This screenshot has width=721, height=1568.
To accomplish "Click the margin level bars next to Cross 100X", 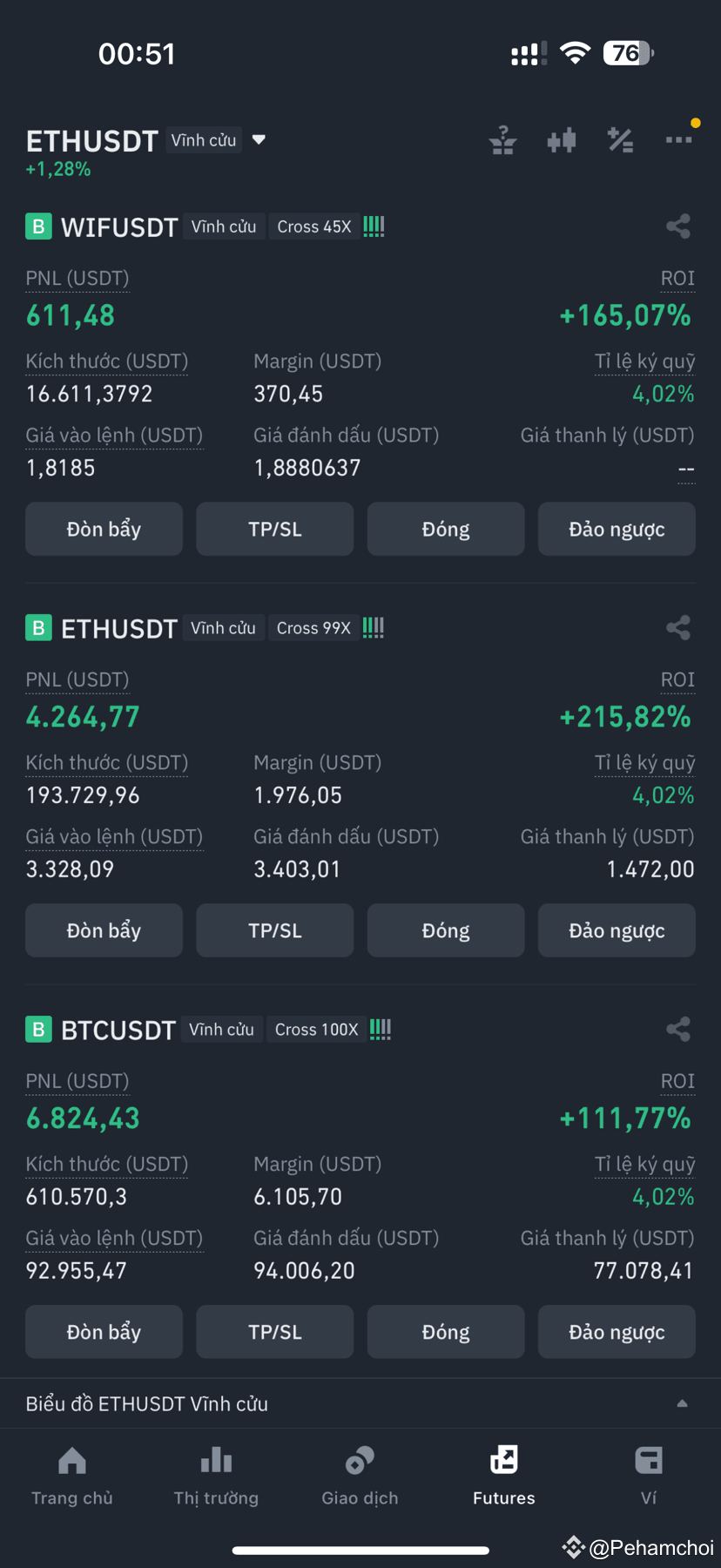I will pyautogui.click(x=380, y=1029).
